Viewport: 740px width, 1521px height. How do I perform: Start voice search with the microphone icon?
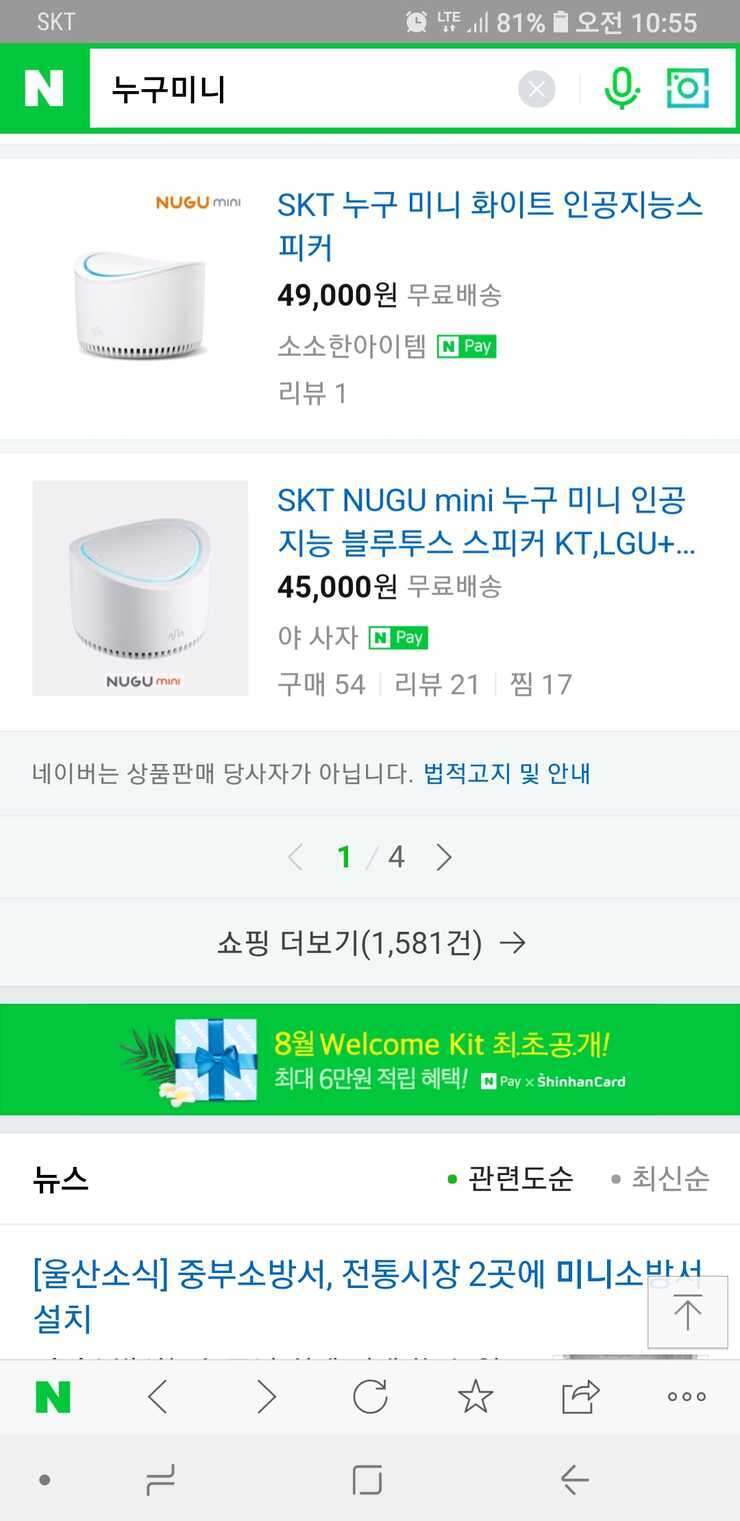coord(621,89)
